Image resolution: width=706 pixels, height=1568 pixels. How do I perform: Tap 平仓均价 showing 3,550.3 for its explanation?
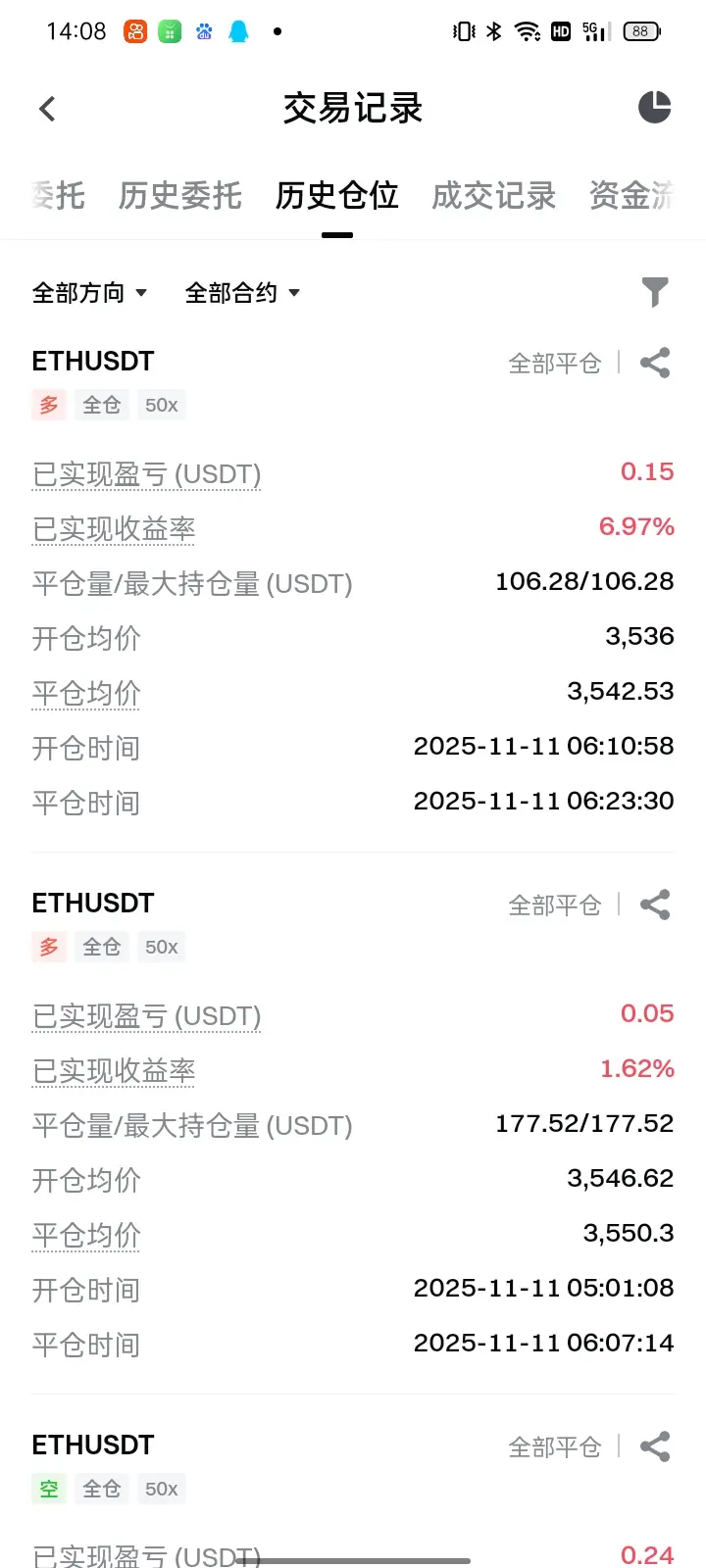(86, 1235)
